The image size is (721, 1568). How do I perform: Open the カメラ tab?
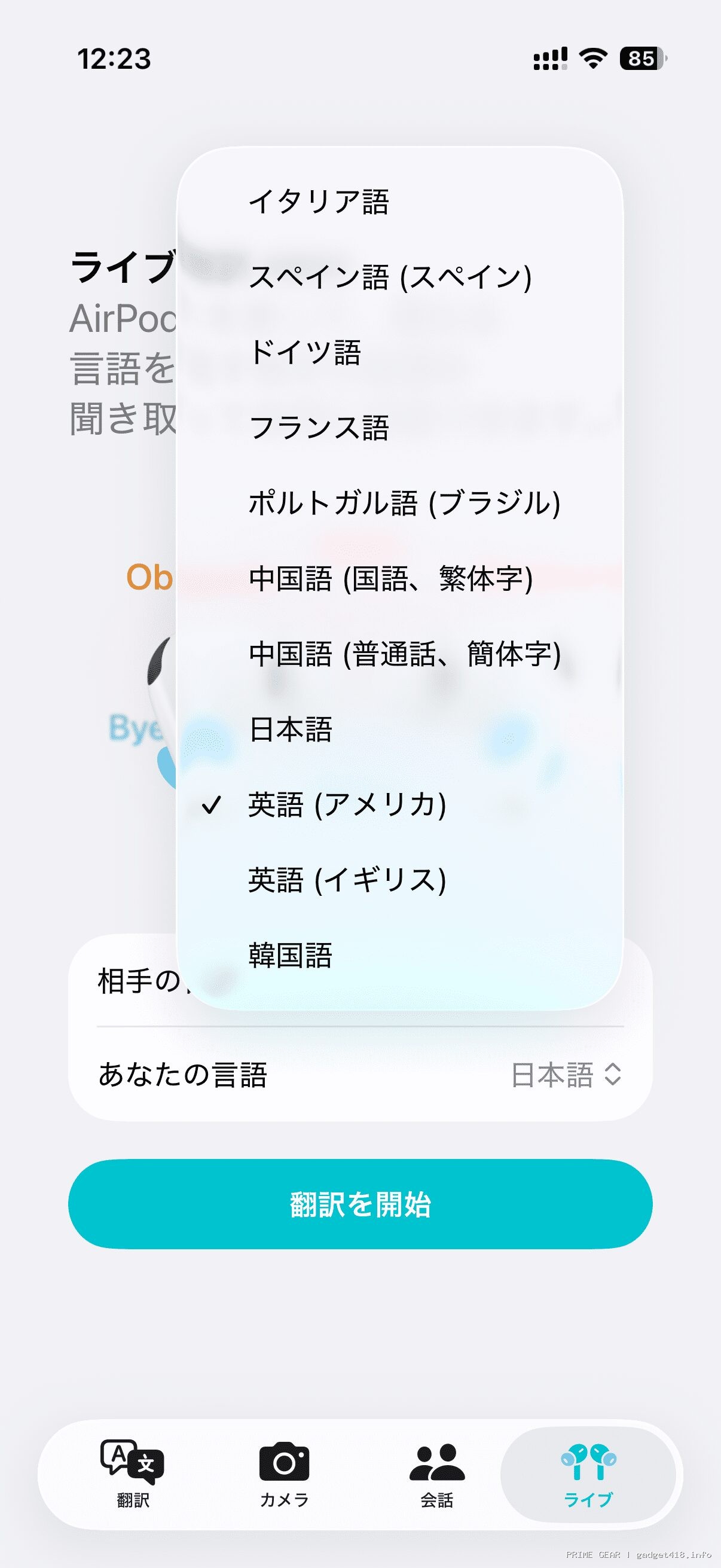(284, 1474)
